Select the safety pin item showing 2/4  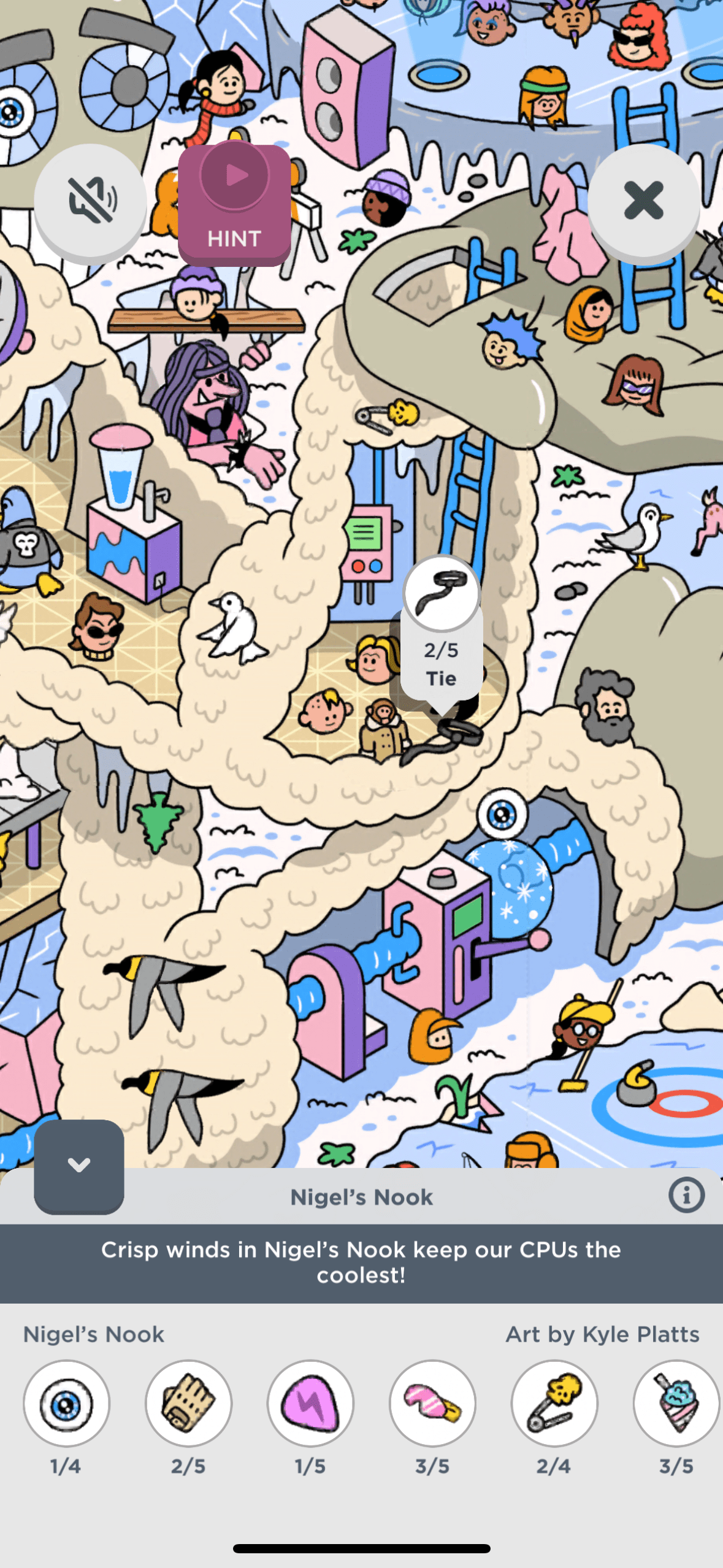click(x=554, y=1404)
